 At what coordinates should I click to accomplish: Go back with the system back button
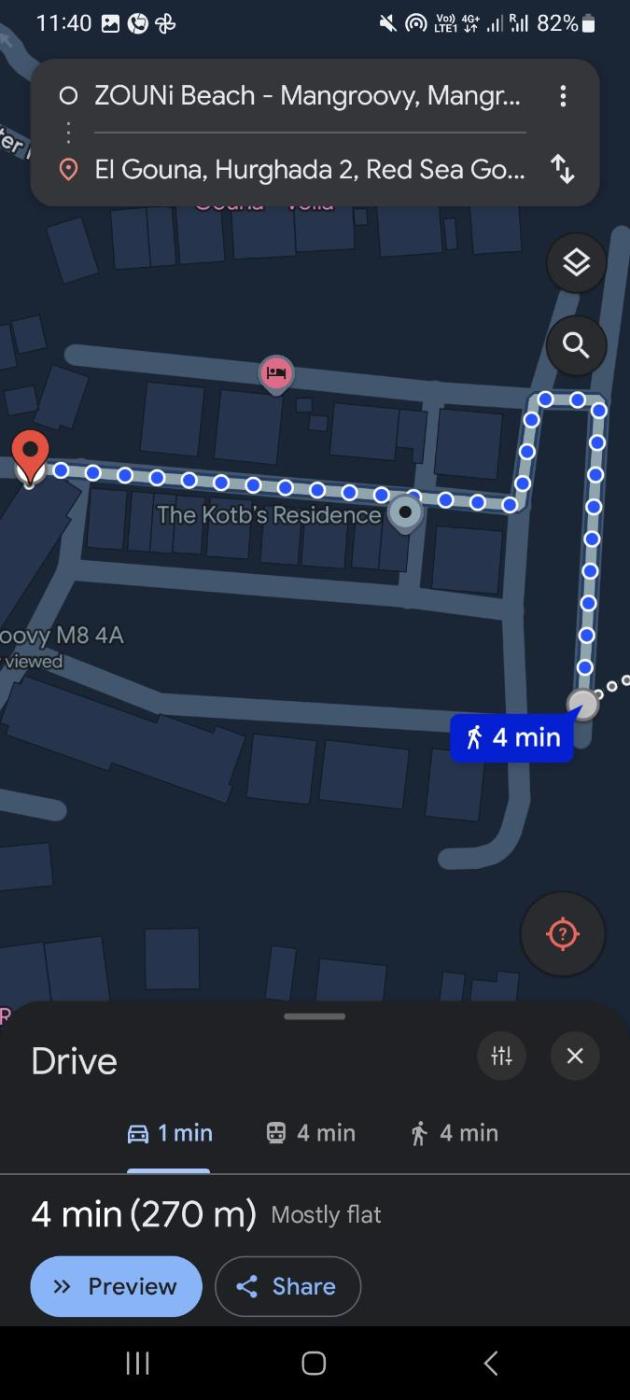point(490,1362)
